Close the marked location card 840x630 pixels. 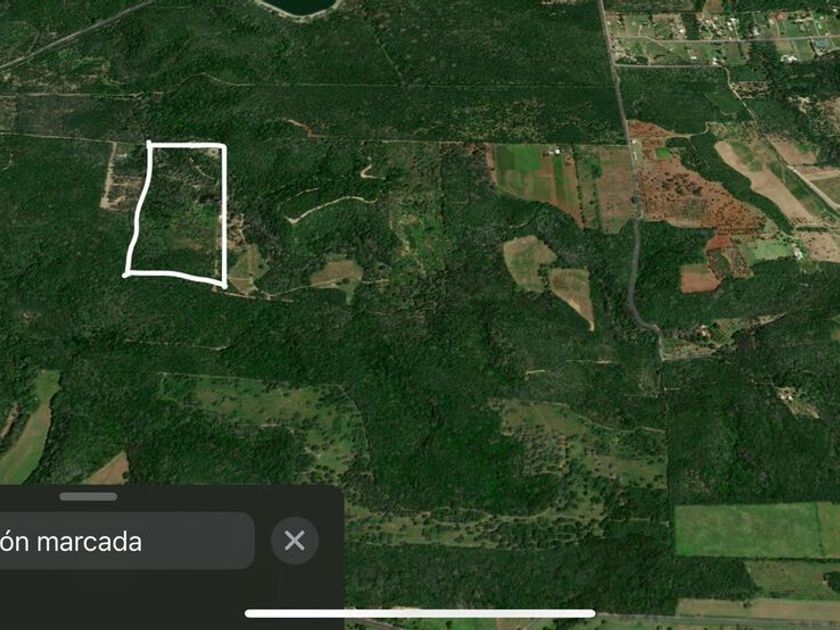pyautogui.click(x=294, y=541)
